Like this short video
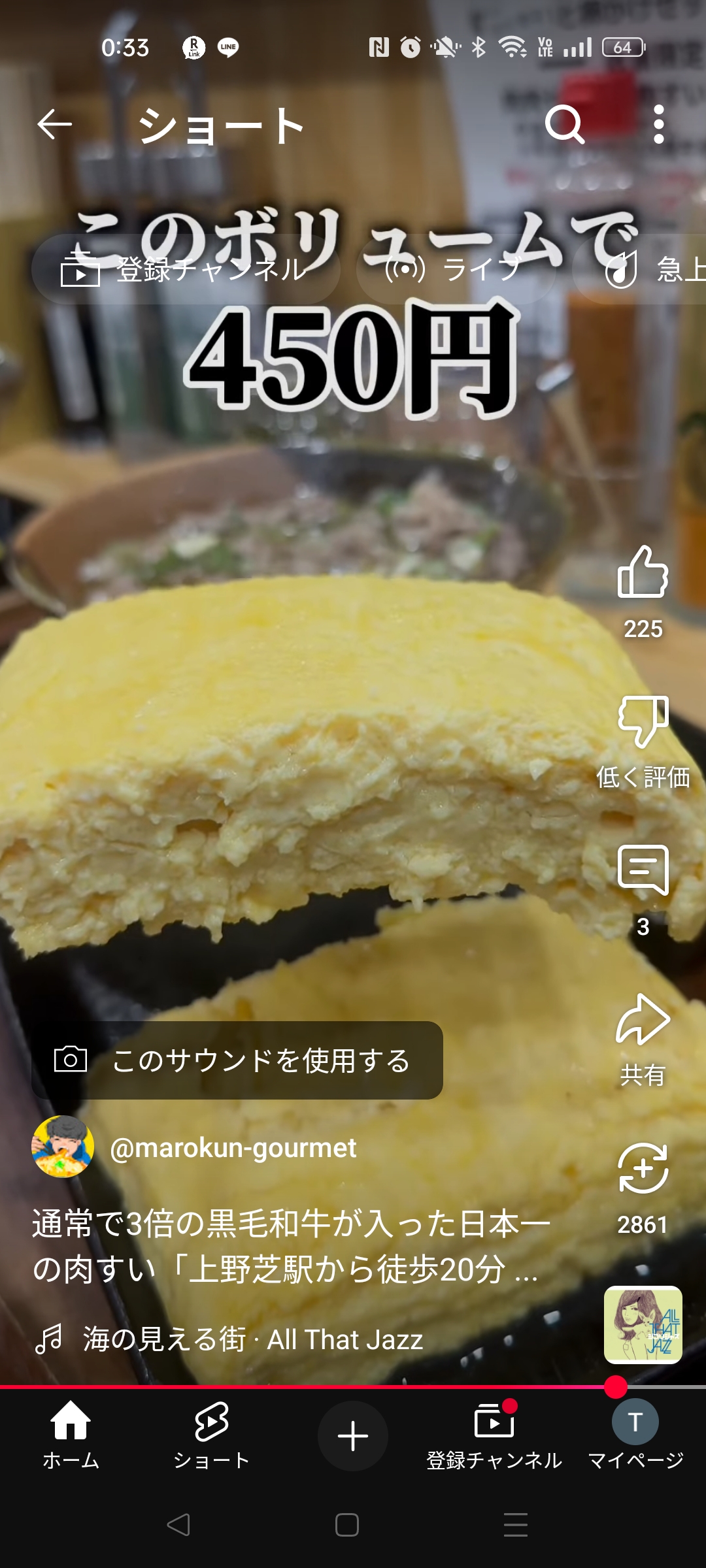 [x=643, y=572]
